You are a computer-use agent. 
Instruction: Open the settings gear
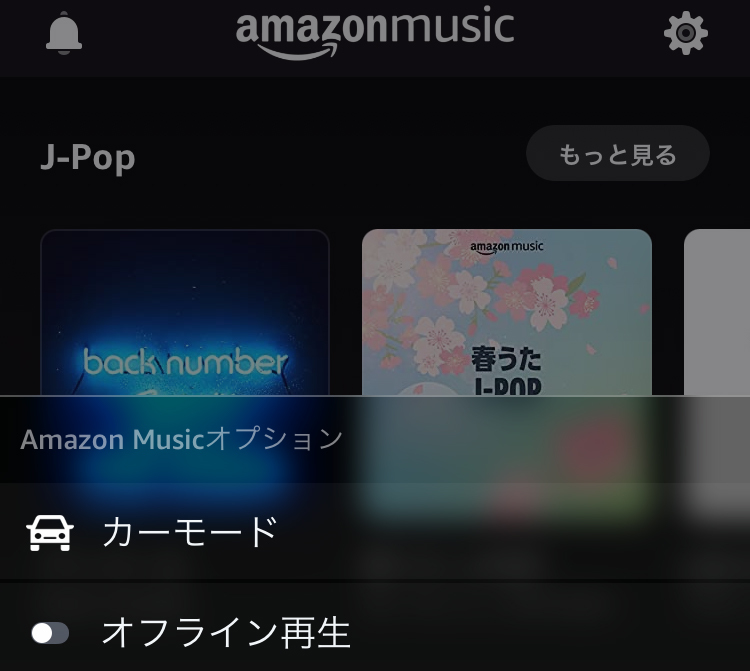(686, 33)
